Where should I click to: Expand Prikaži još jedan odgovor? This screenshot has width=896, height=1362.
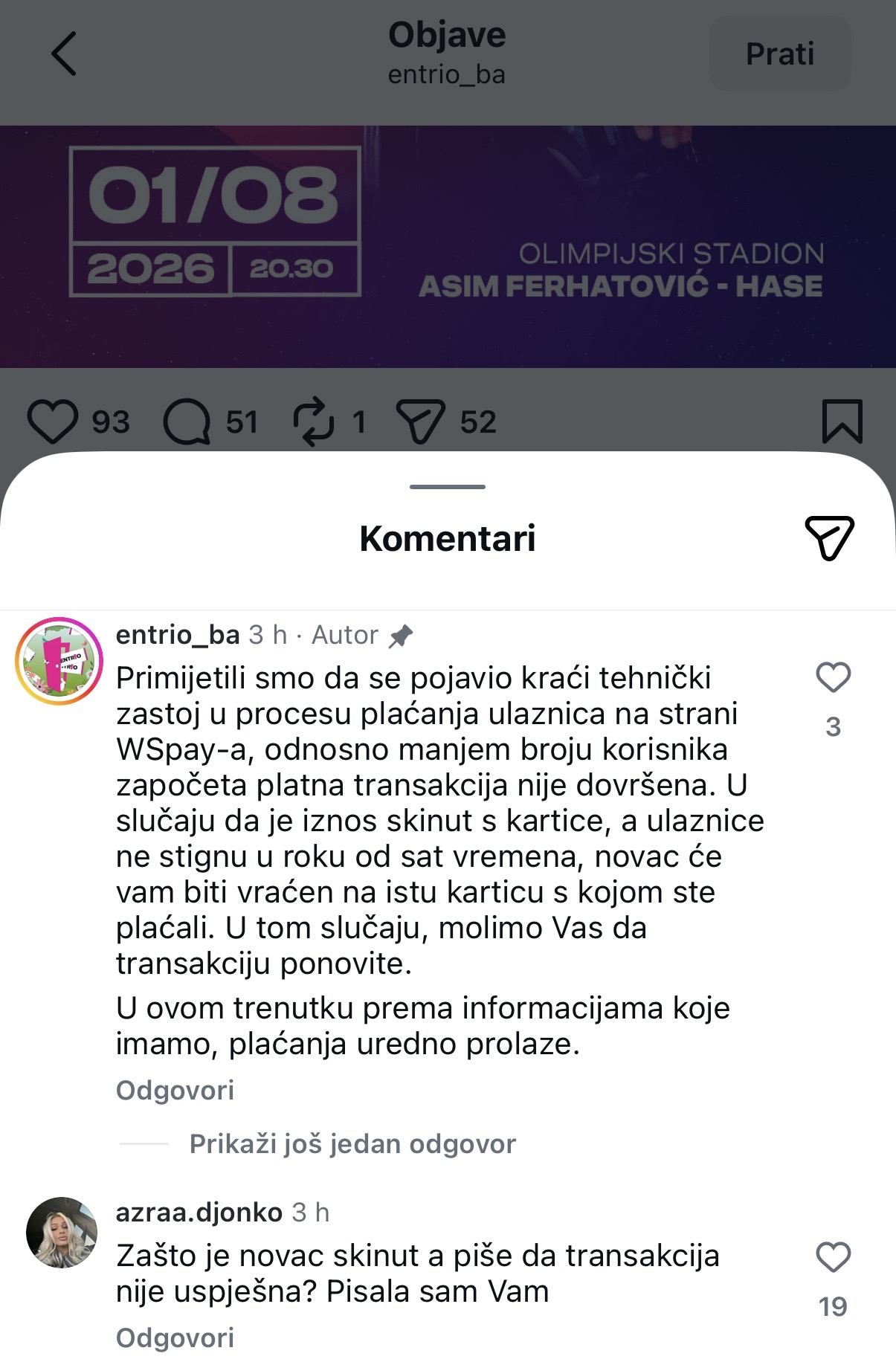[x=352, y=1144]
